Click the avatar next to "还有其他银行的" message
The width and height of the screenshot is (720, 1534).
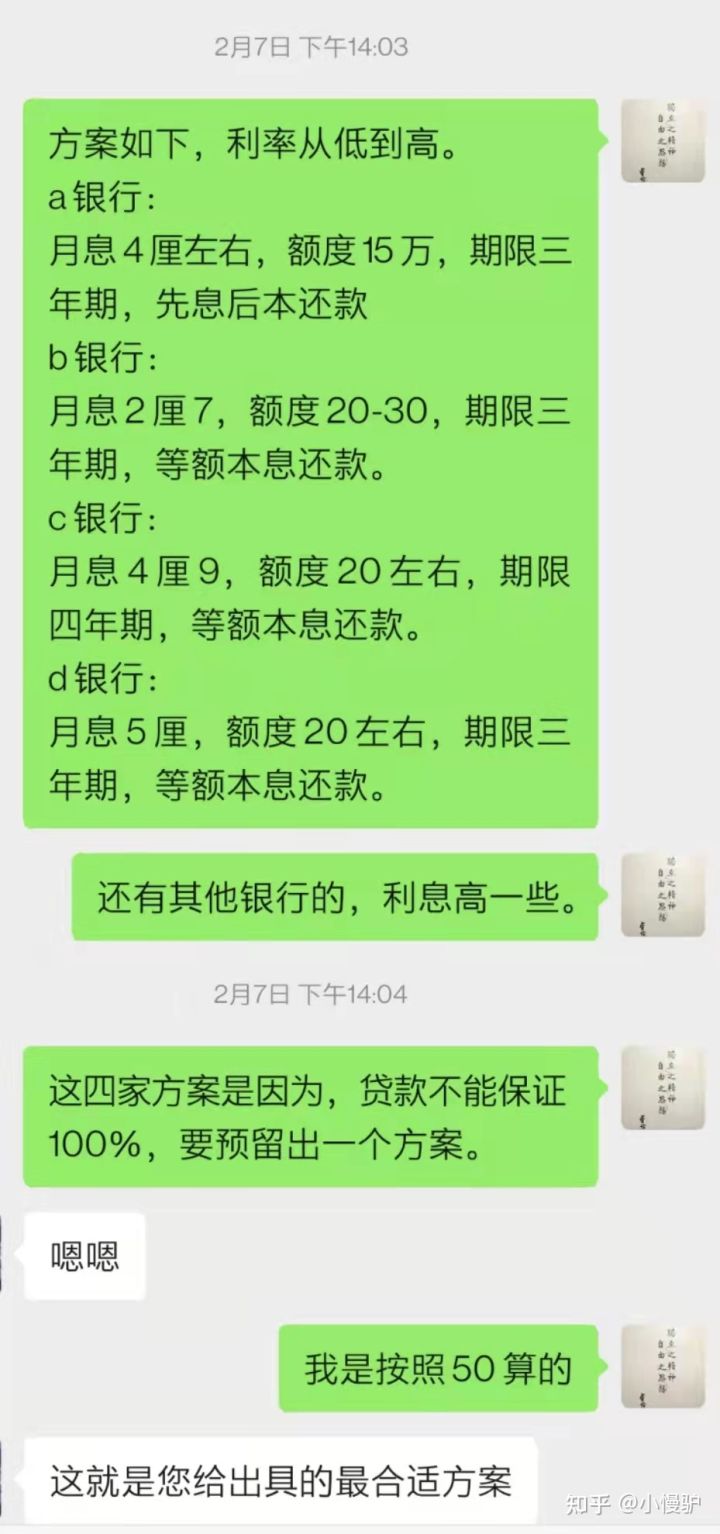click(662, 895)
